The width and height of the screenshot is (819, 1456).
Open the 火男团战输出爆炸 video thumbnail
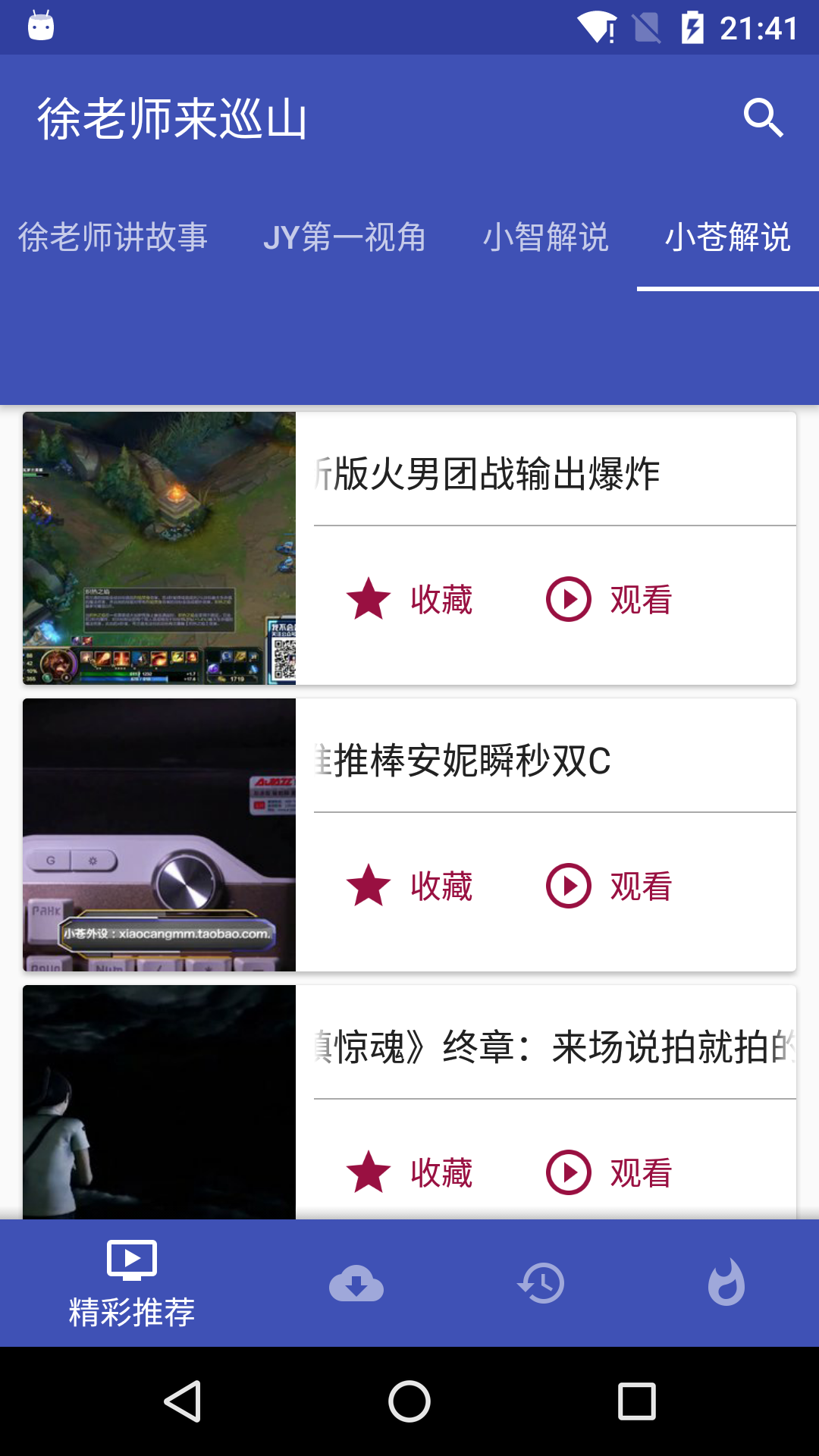[x=159, y=548]
